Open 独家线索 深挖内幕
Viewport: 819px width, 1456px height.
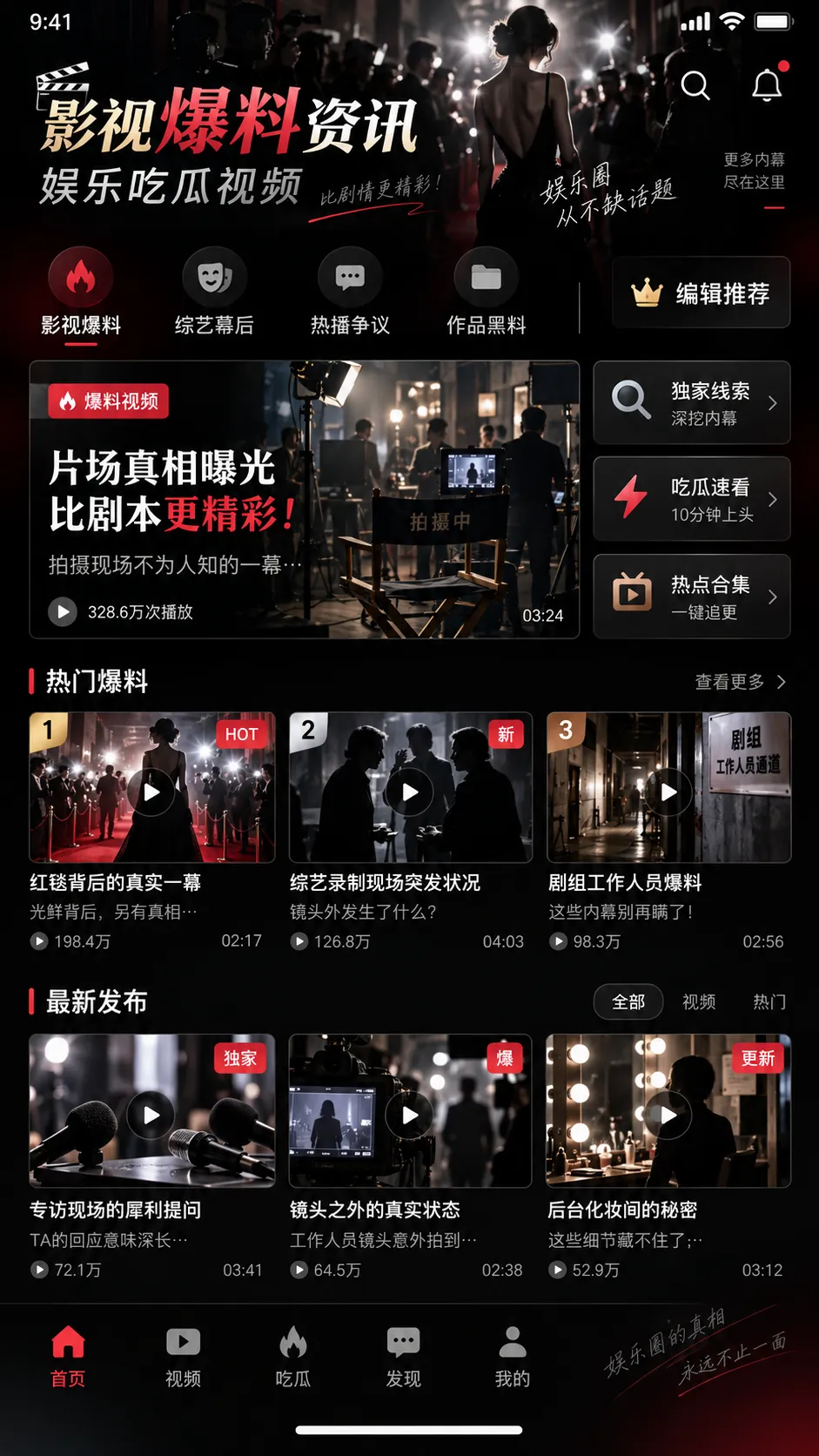click(692, 403)
